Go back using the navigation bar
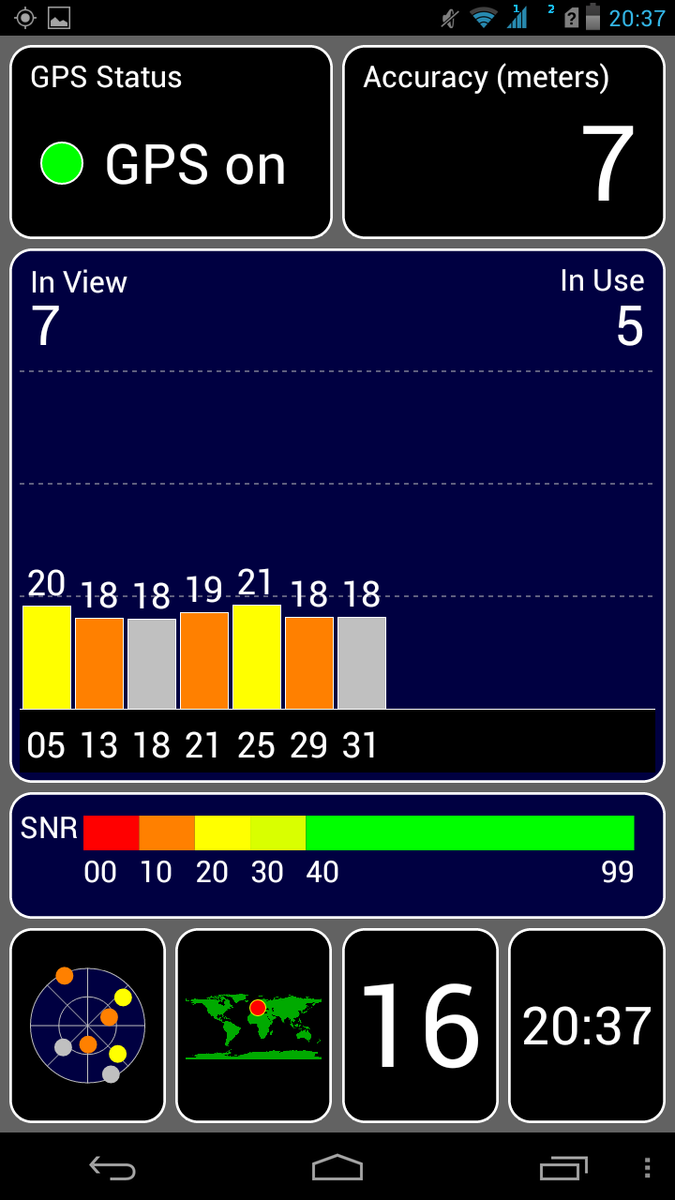The height and width of the screenshot is (1200, 675). click(x=112, y=1168)
